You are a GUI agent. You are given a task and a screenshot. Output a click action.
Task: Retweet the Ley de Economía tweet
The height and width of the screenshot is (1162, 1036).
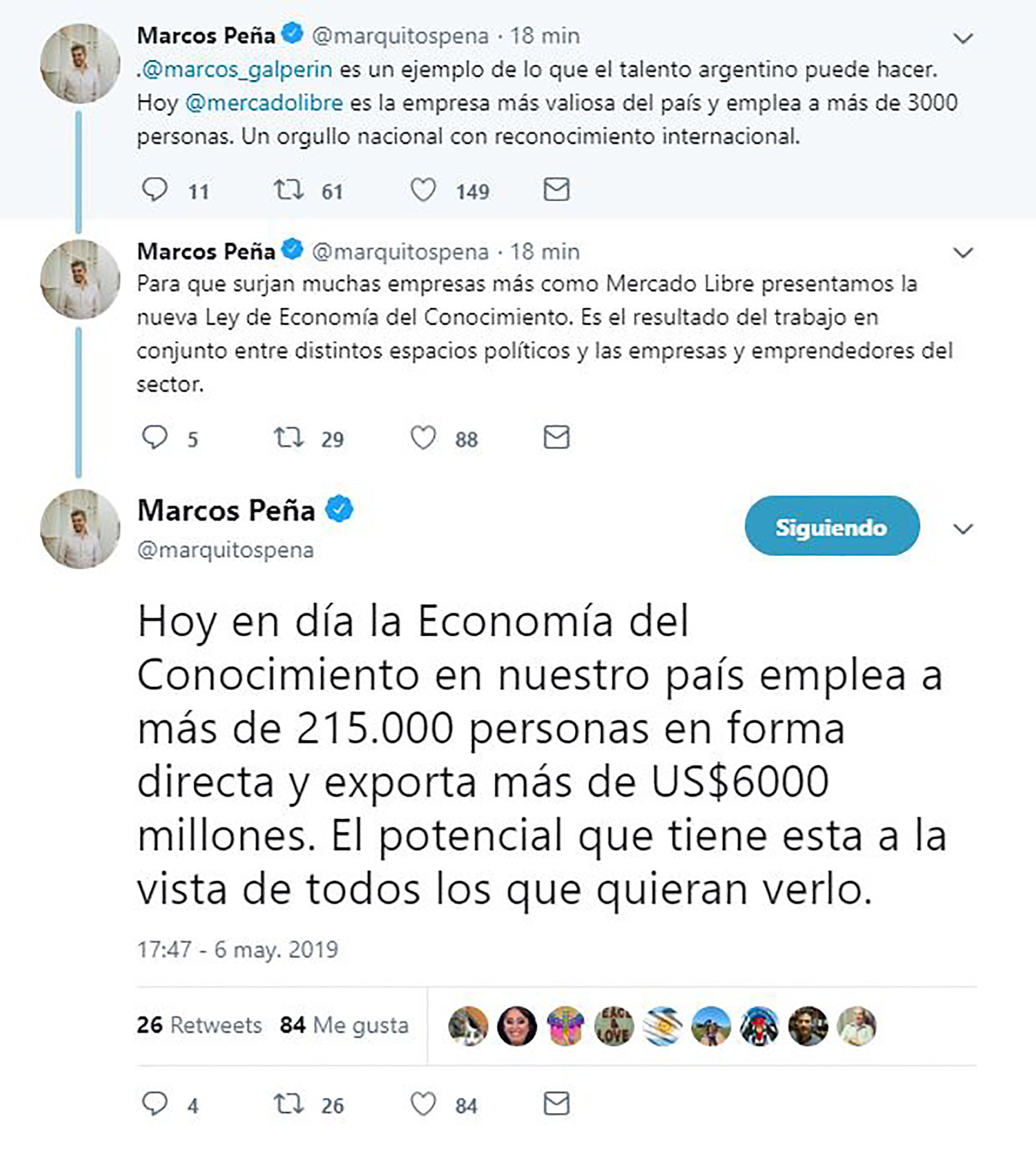pos(289,438)
